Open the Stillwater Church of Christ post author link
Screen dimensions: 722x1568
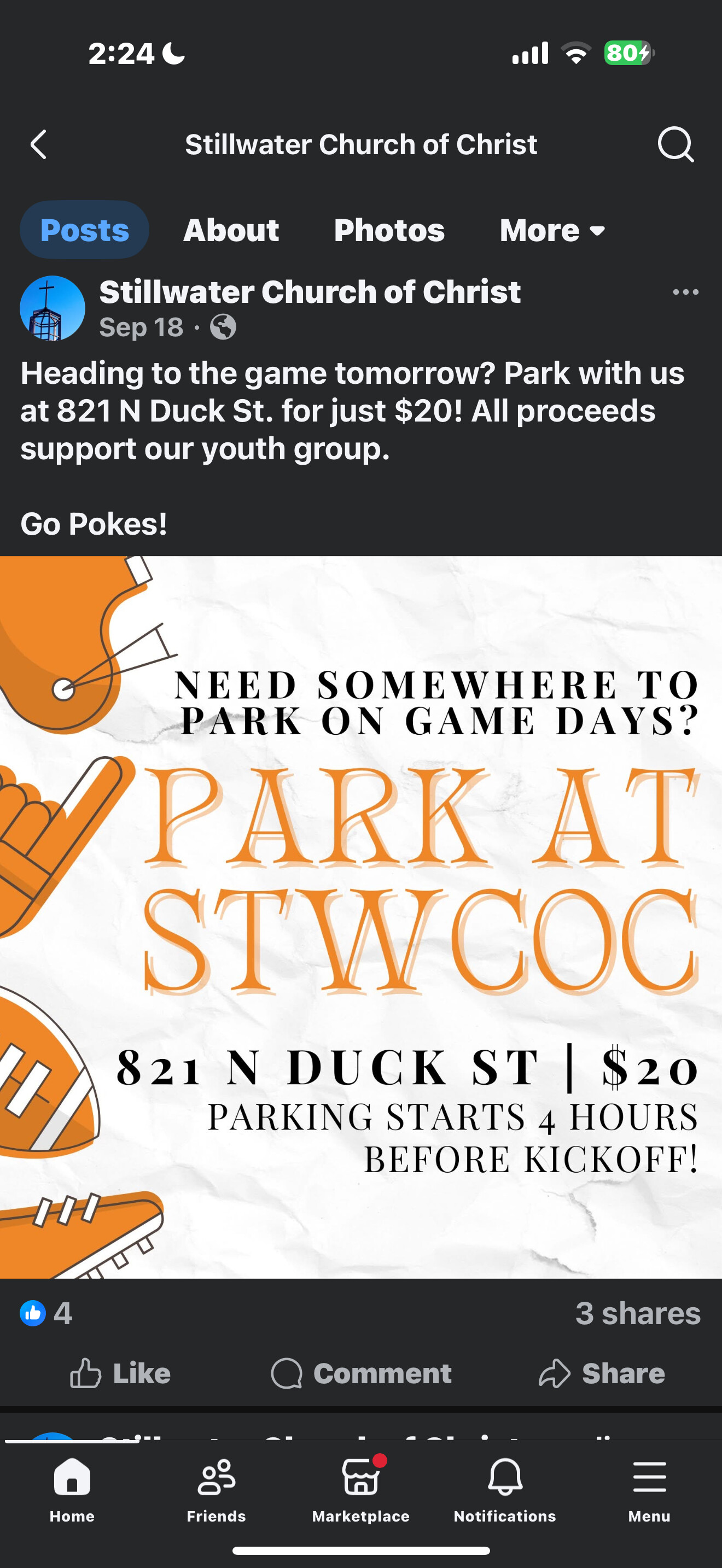tap(310, 291)
